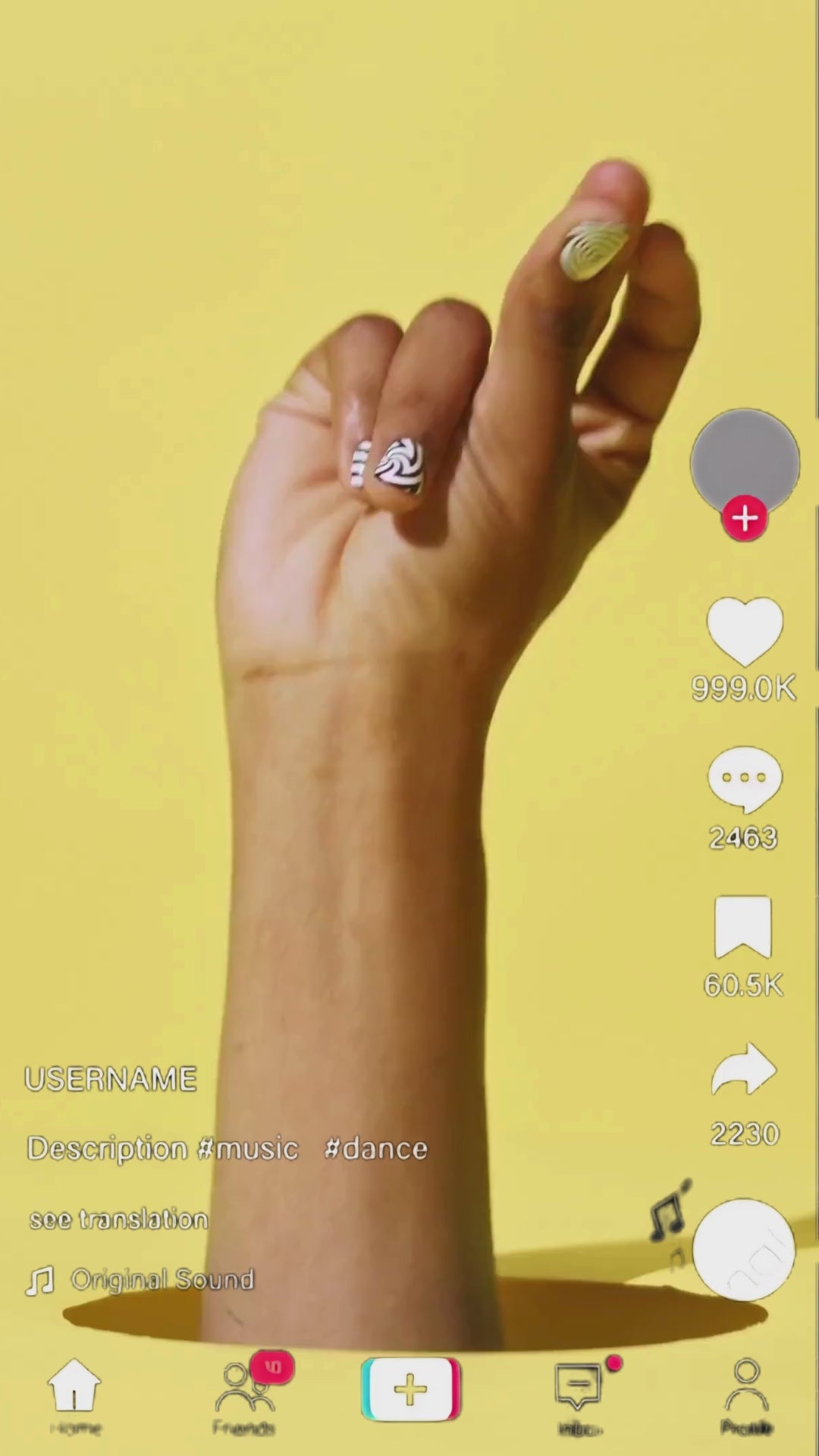Switch to the Profile tab

click(746, 1396)
